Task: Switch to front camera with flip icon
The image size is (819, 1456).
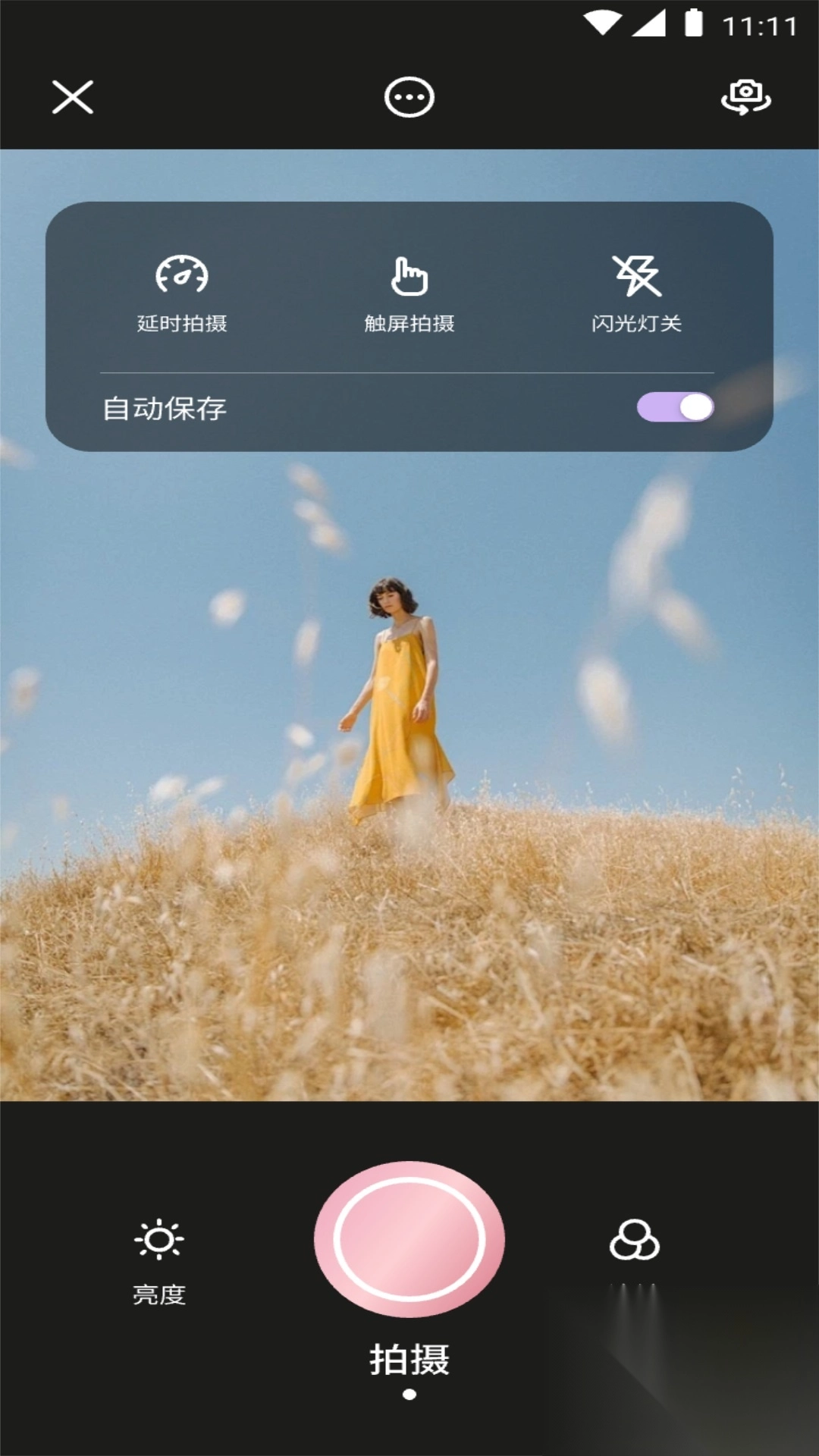Action: (x=746, y=97)
